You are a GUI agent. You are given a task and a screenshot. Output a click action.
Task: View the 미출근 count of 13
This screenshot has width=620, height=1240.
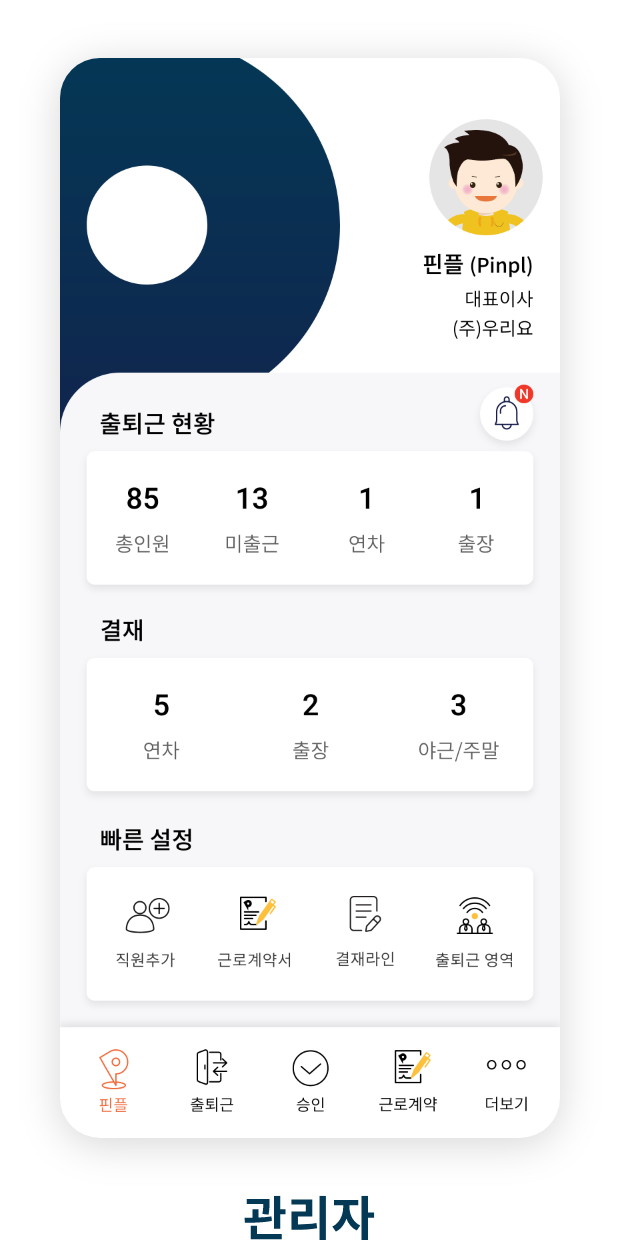click(x=252, y=519)
